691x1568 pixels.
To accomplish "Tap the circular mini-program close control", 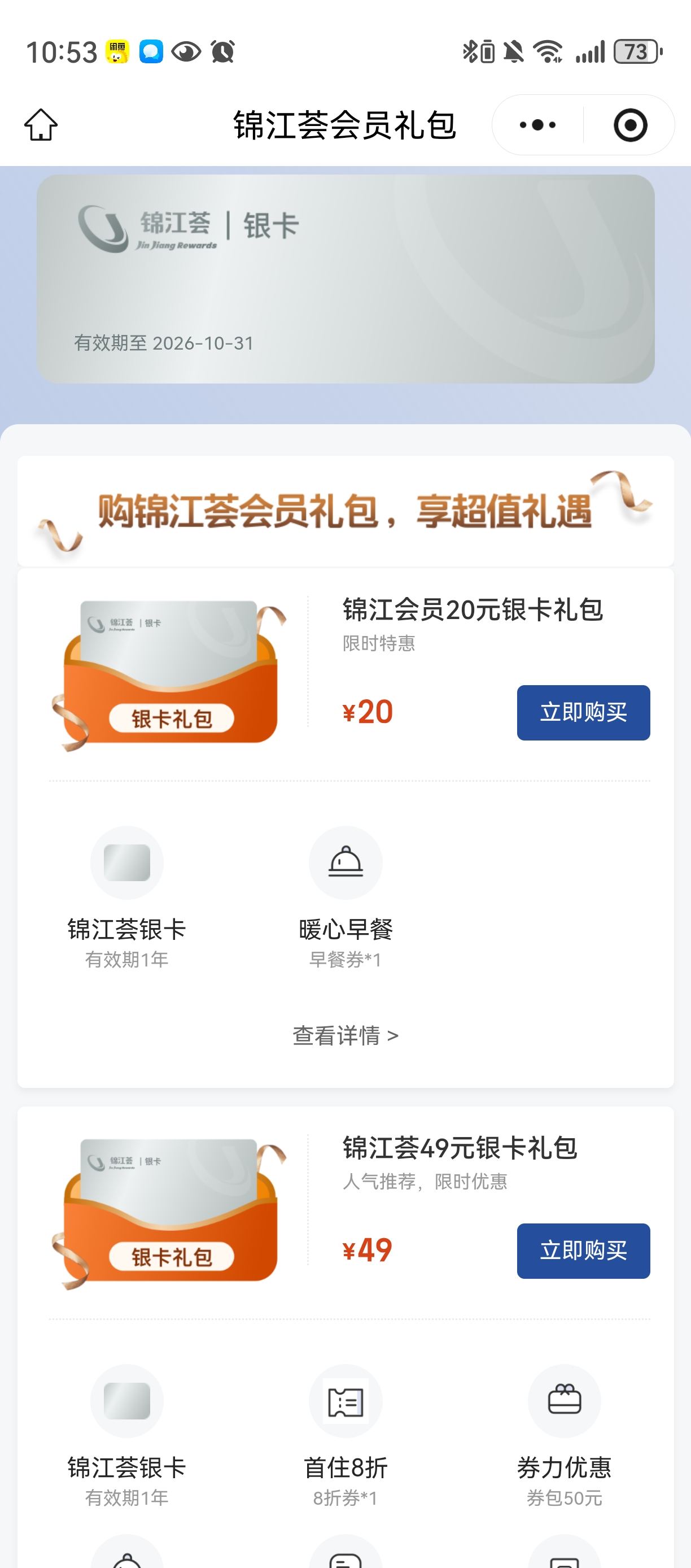I will [x=631, y=124].
